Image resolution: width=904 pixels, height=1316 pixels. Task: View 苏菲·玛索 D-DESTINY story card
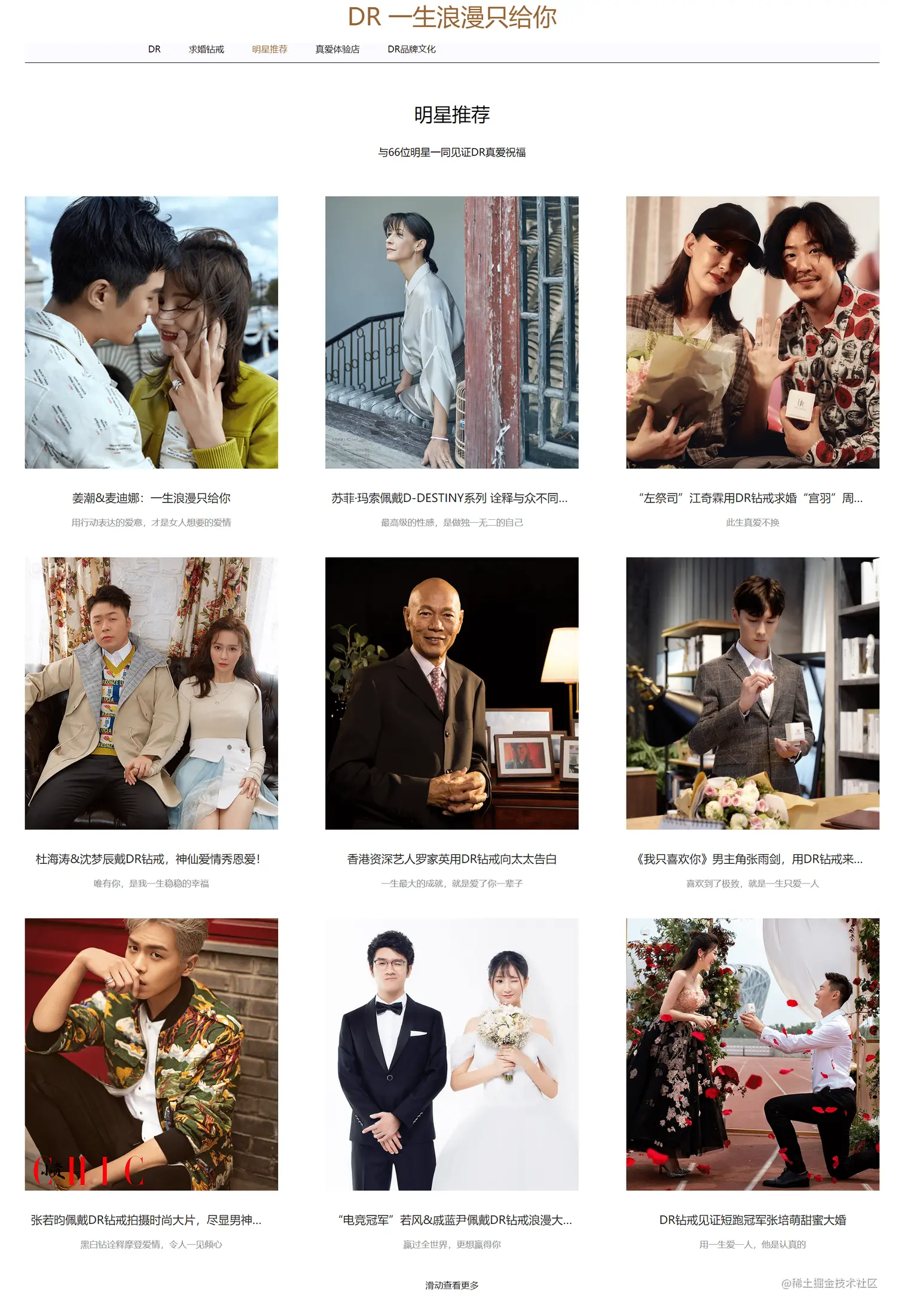pyautogui.click(x=451, y=333)
